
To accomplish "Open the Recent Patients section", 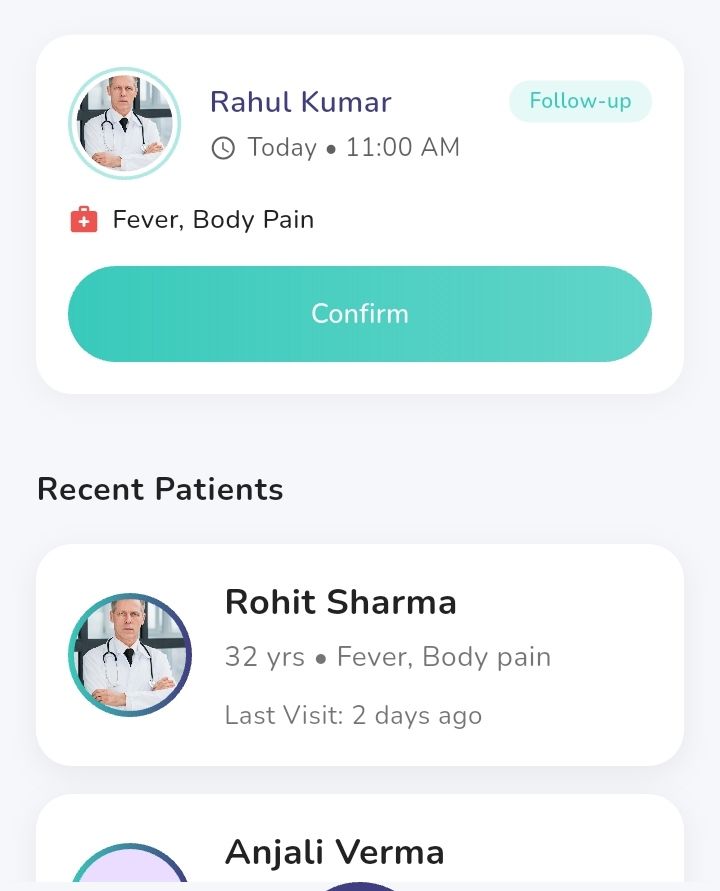I will coord(160,489).
